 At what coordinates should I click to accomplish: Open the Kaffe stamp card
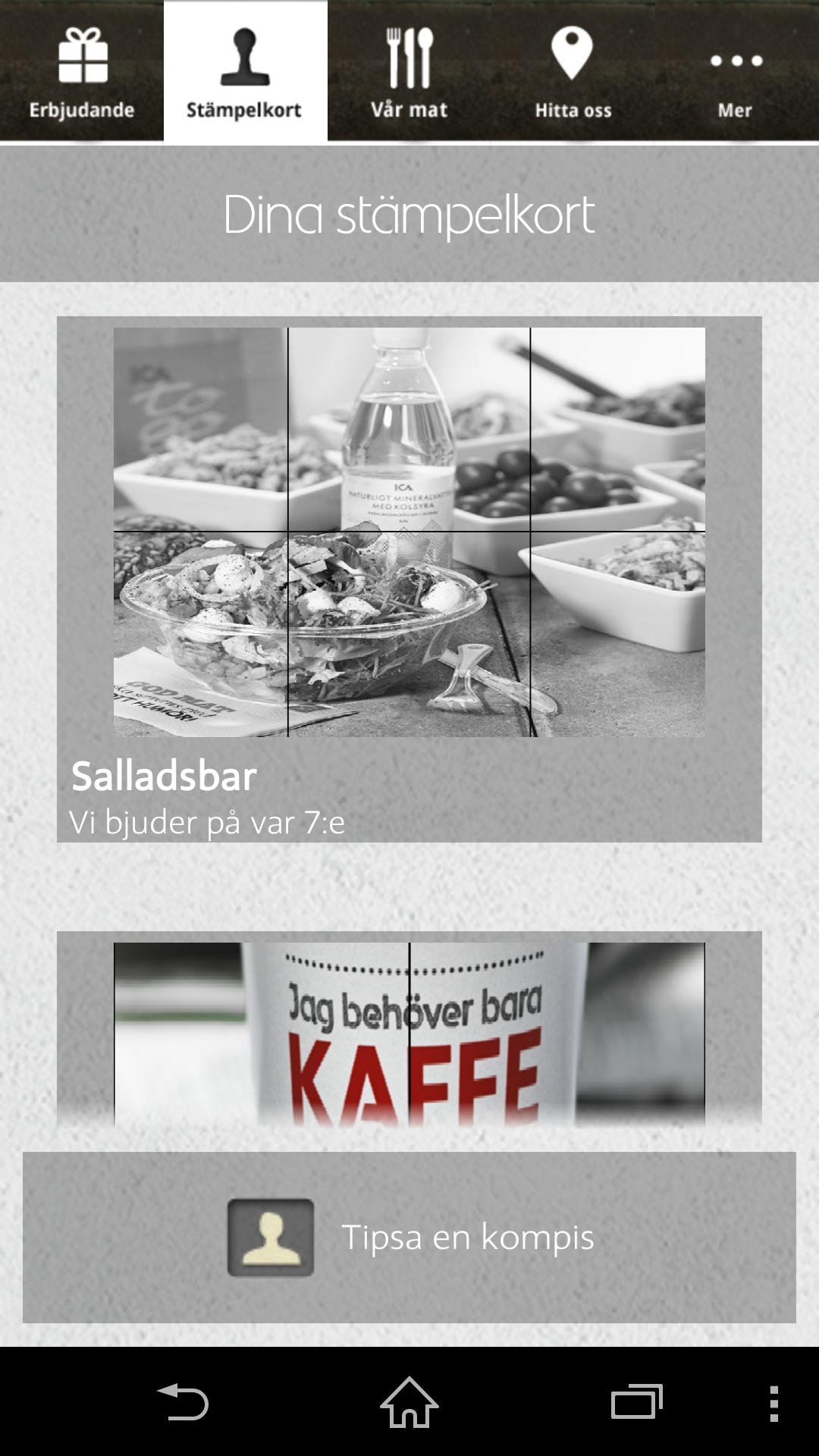[x=409, y=1031]
